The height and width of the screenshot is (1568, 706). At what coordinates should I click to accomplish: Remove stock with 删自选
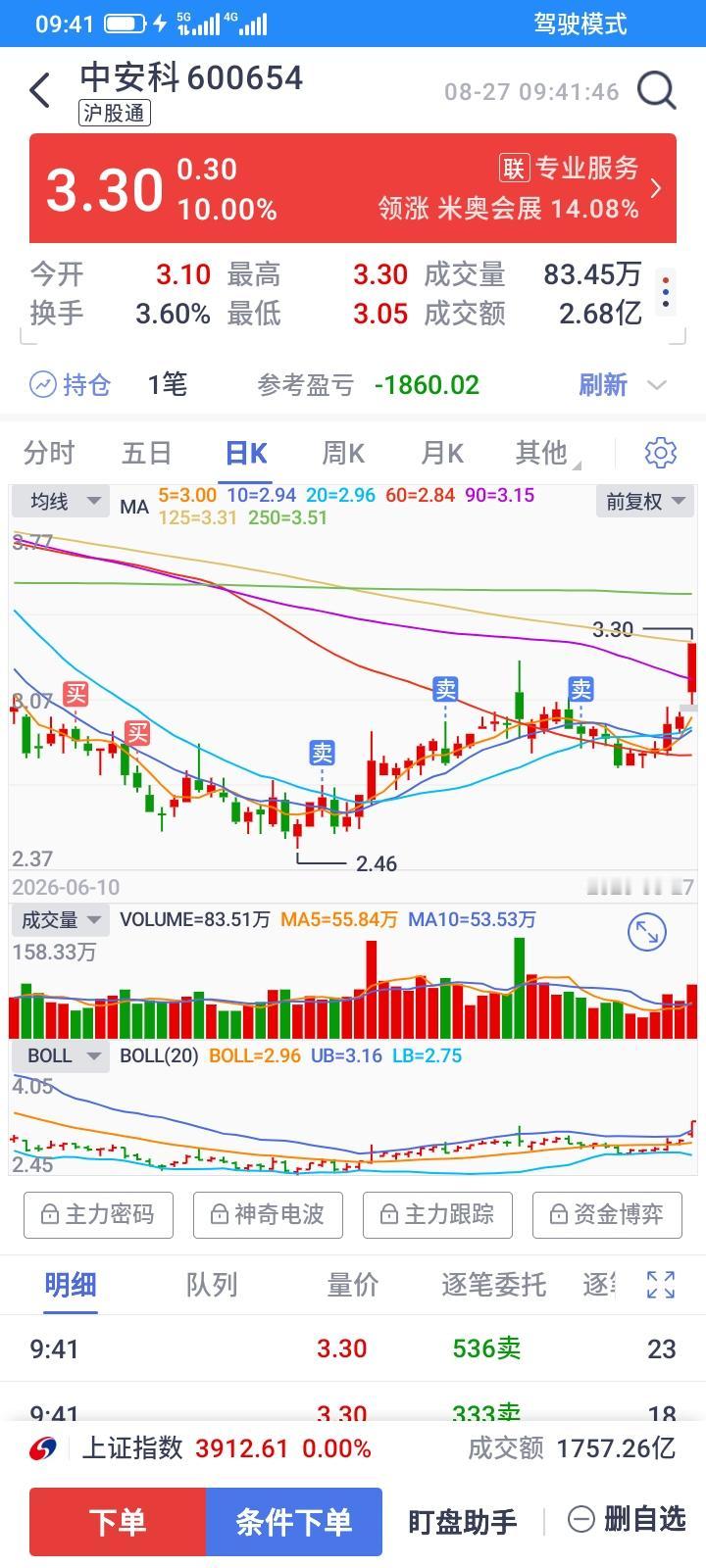(x=628, y=1520)
